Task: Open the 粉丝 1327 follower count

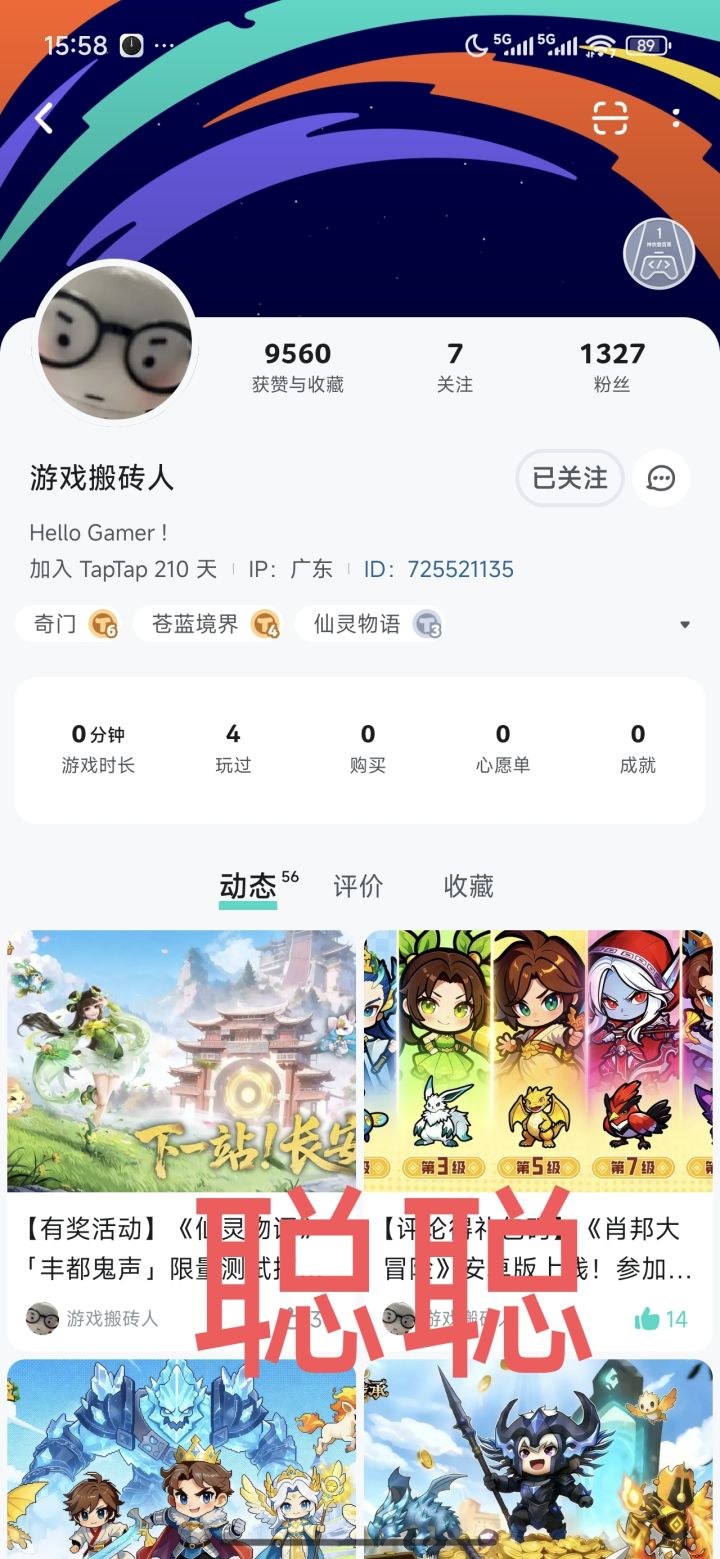Action: tap(613, 365)
